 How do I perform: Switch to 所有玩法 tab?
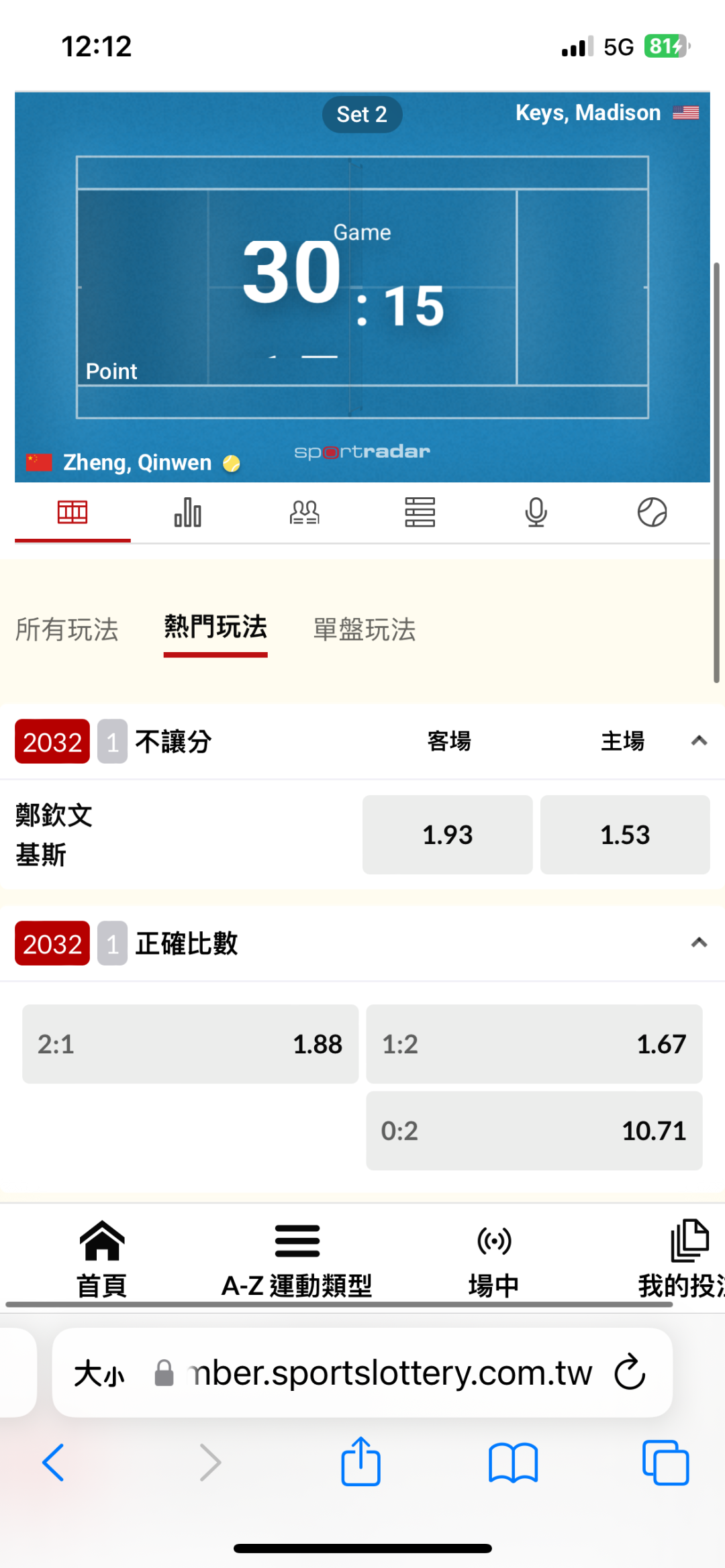(x=67, y=629)
